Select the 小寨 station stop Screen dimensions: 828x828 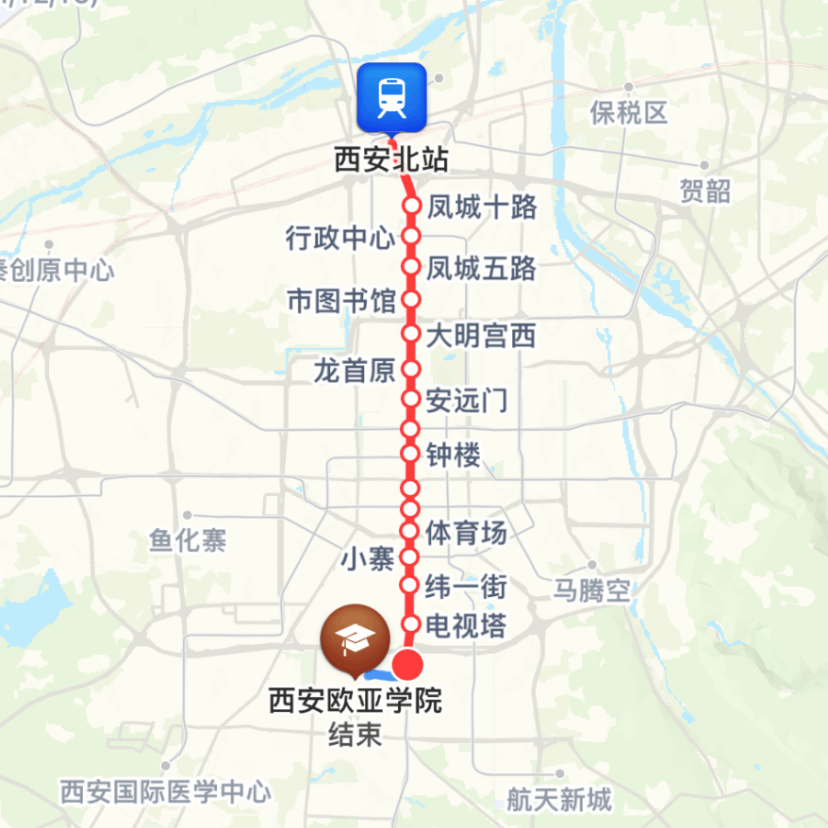410,556
